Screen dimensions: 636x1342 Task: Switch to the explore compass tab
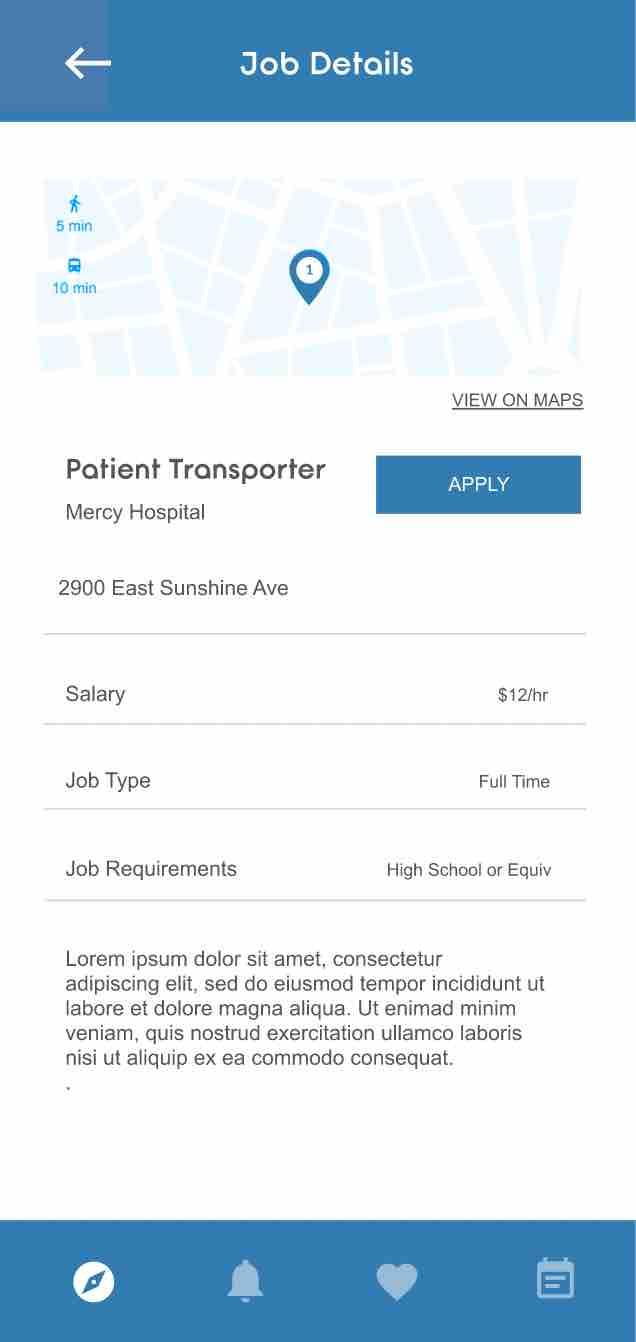tap(94, 1281)
